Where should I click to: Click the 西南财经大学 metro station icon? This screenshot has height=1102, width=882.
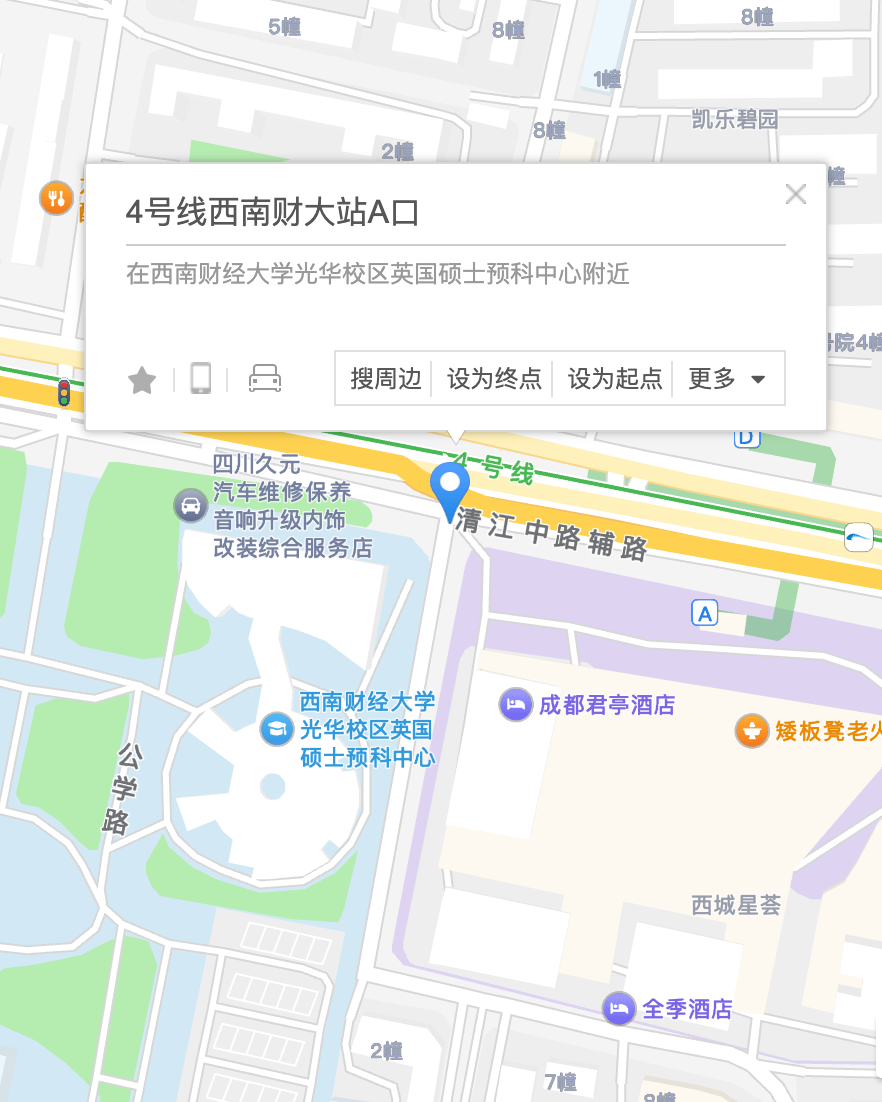pos(275,730)
